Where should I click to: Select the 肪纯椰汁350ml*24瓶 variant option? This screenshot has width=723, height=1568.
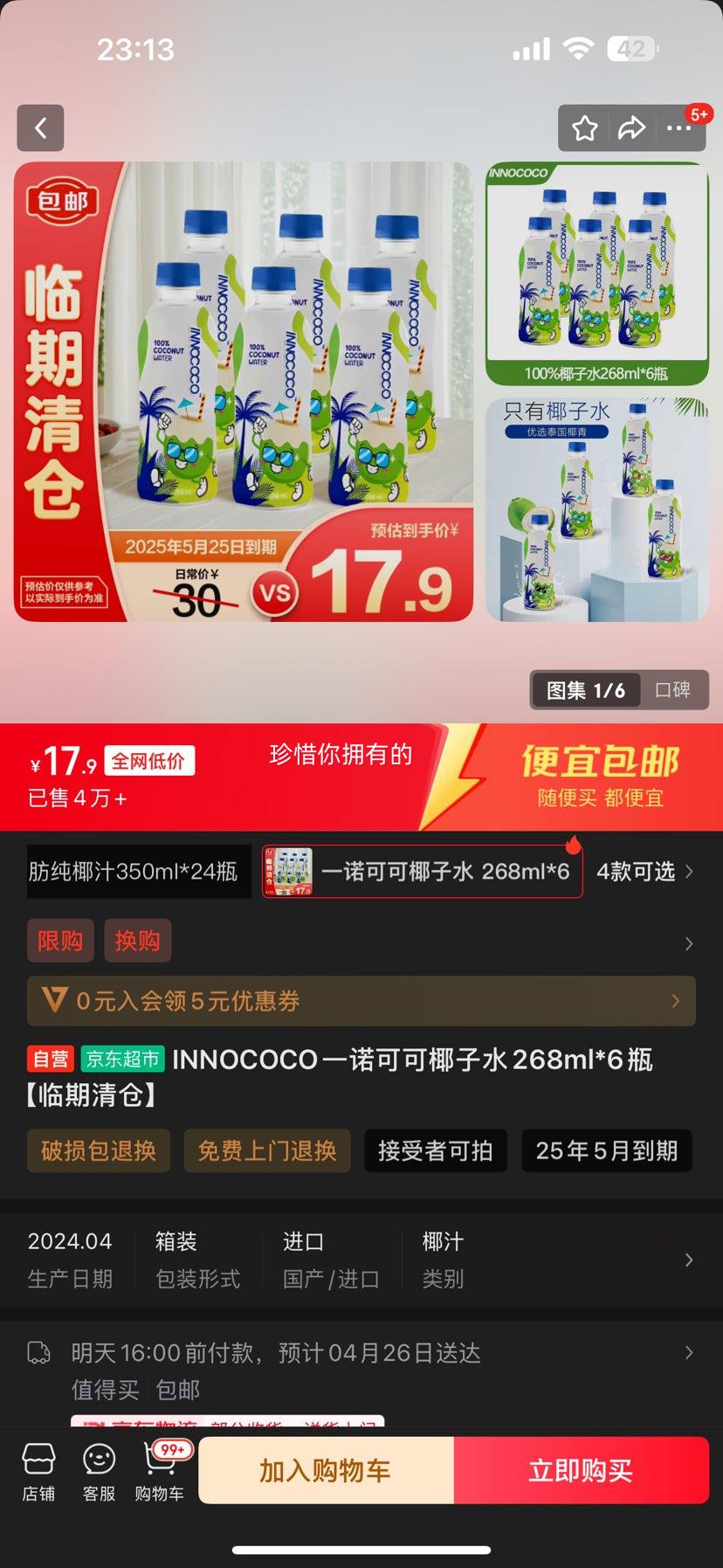point(138,871)
